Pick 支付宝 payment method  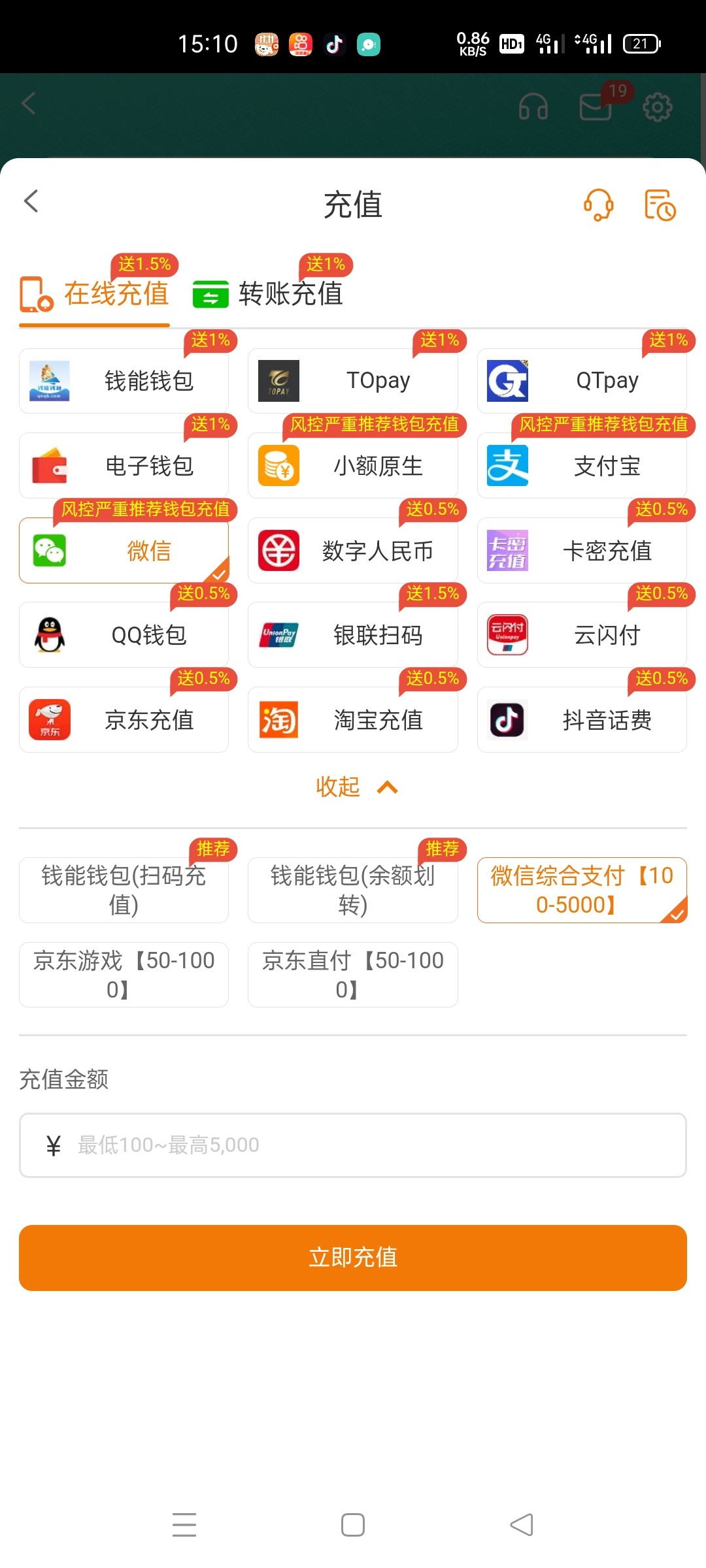coord(582,466)
